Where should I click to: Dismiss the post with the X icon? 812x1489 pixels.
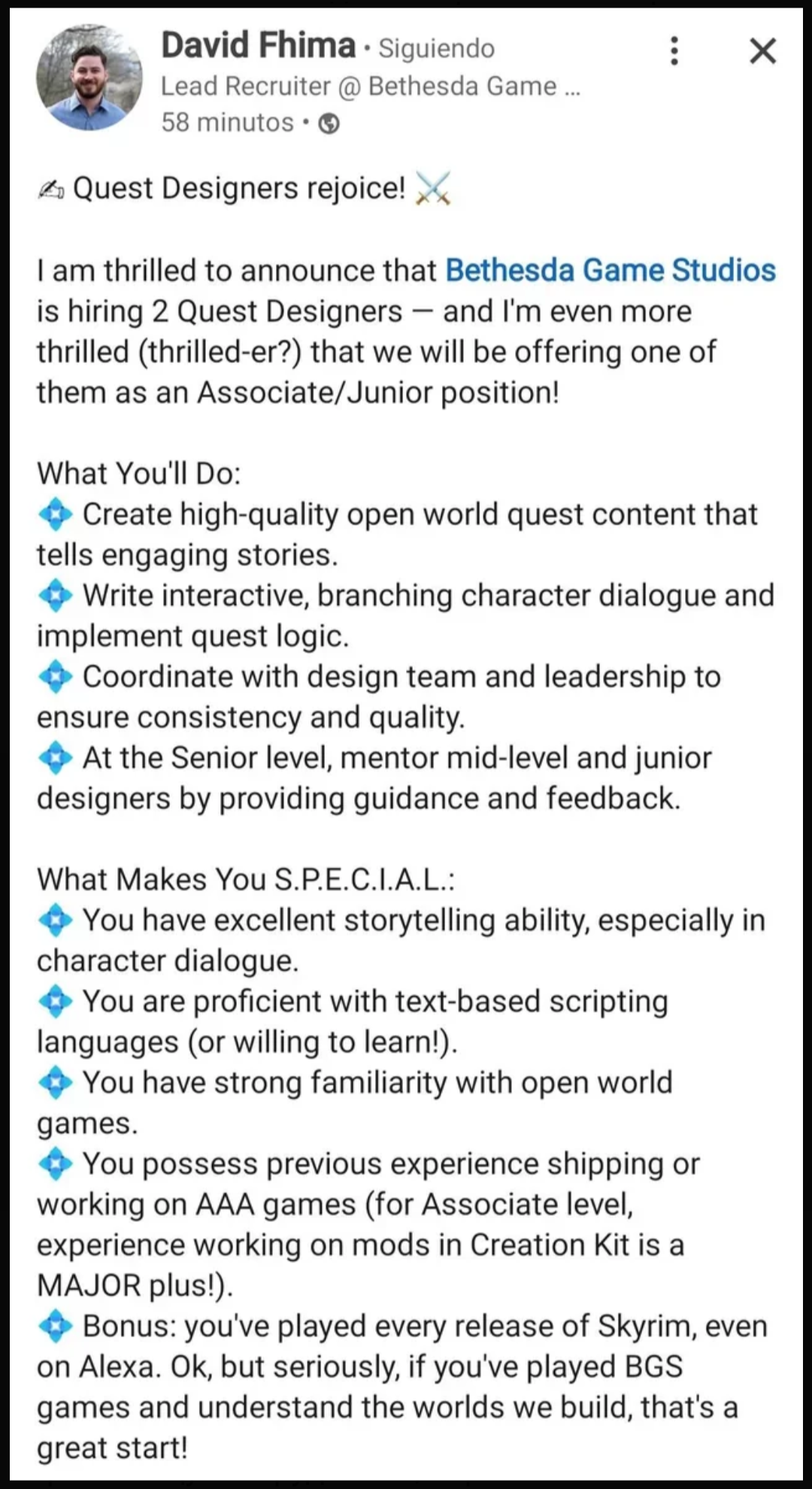tap(762, 51)
